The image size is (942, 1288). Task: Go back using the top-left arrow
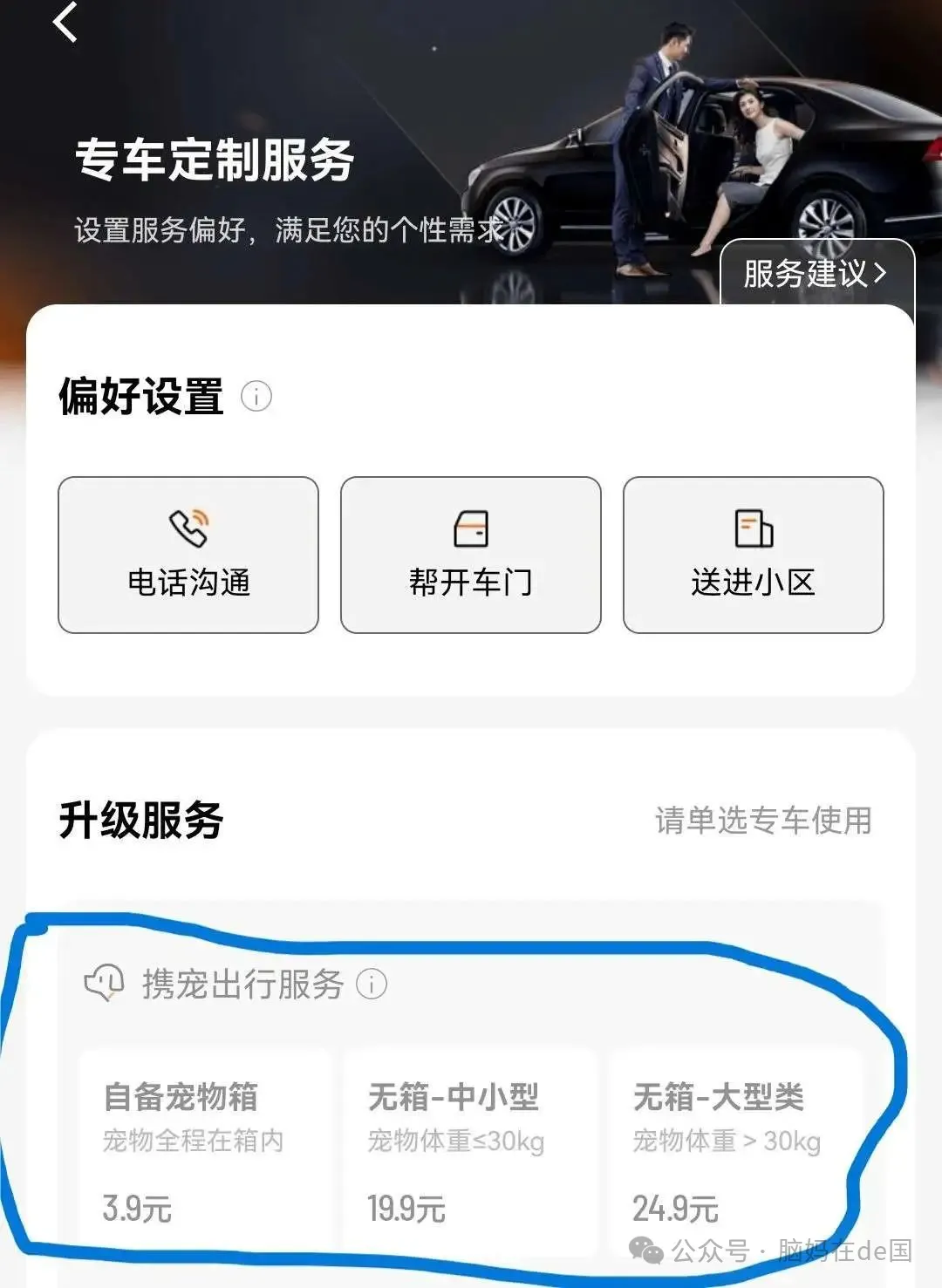pos(65,22)
